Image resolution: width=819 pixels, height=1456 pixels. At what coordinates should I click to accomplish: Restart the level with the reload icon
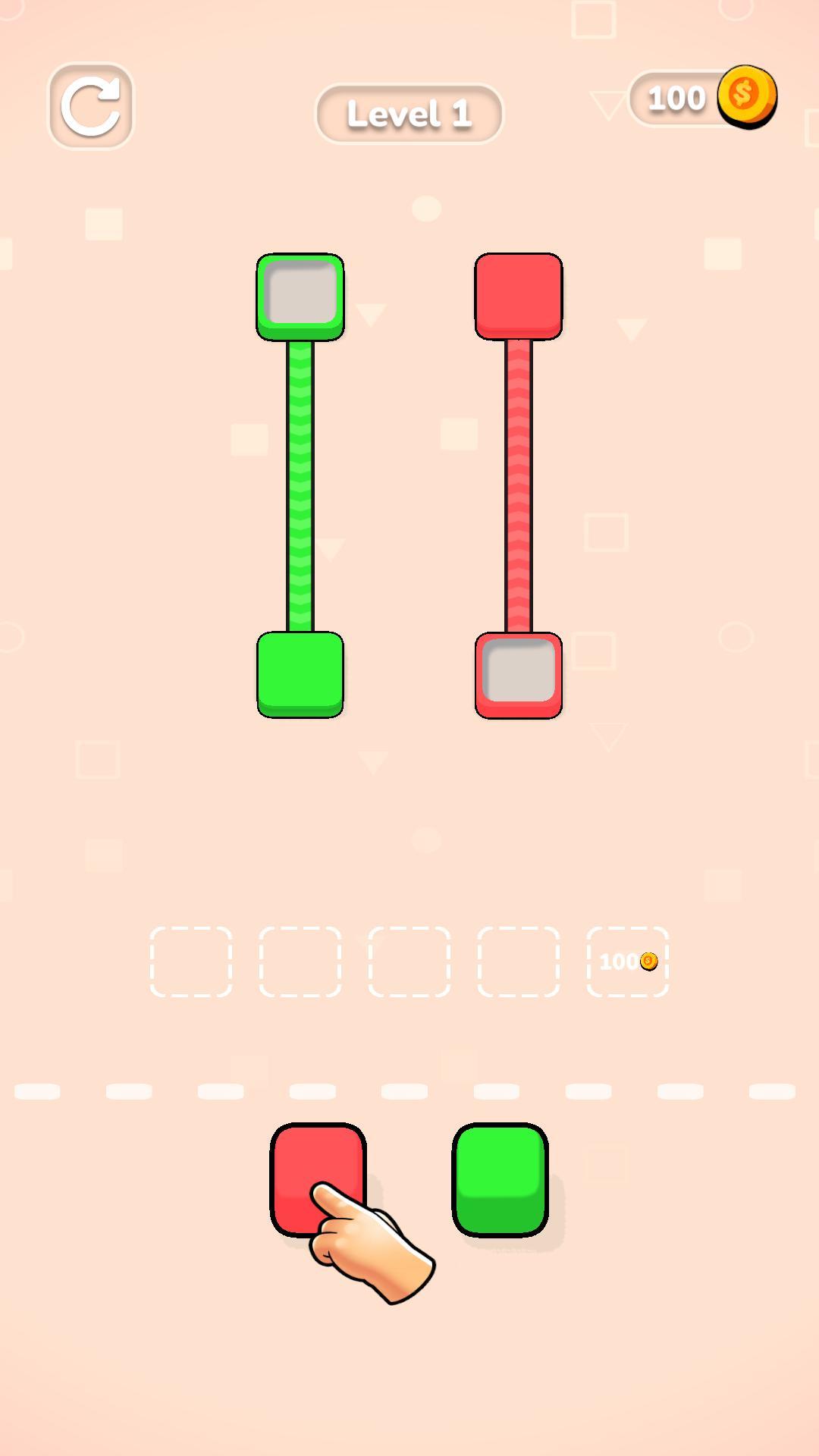click(91, 106)
